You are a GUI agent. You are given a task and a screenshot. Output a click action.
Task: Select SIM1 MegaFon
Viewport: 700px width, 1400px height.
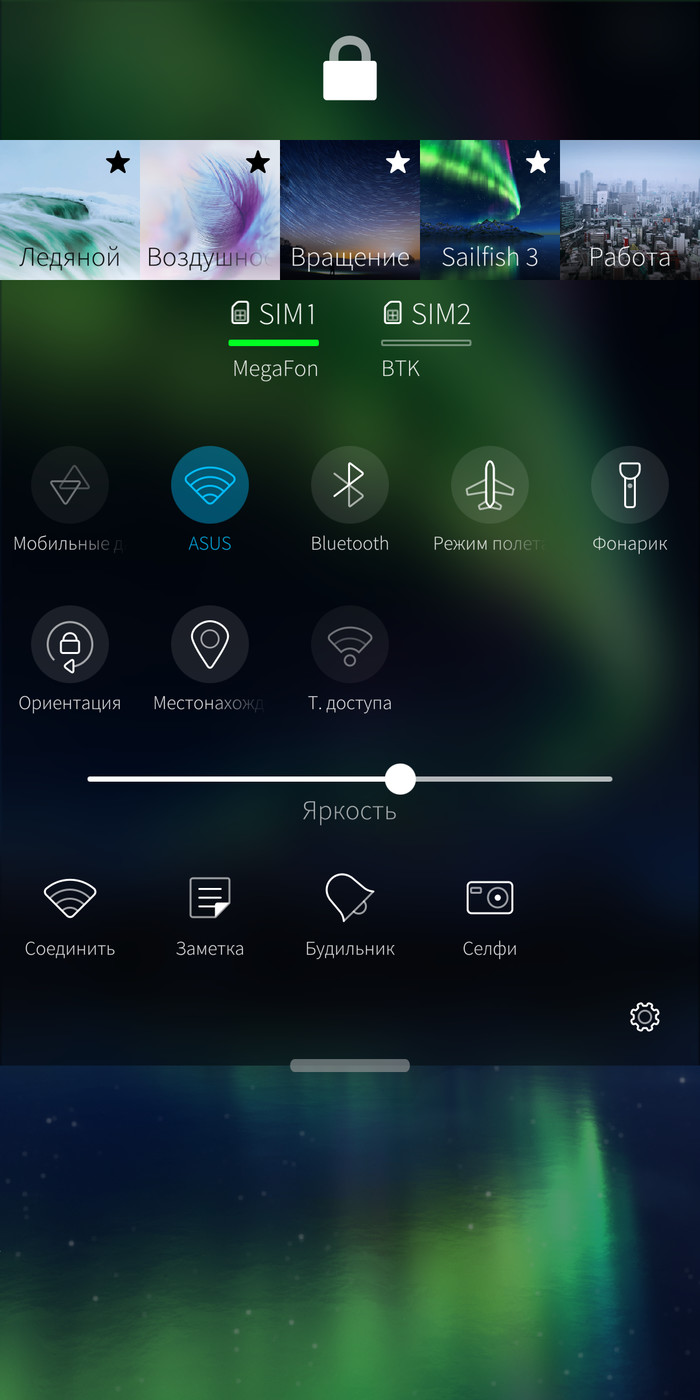pyautogui.click(x=274, y=338)
